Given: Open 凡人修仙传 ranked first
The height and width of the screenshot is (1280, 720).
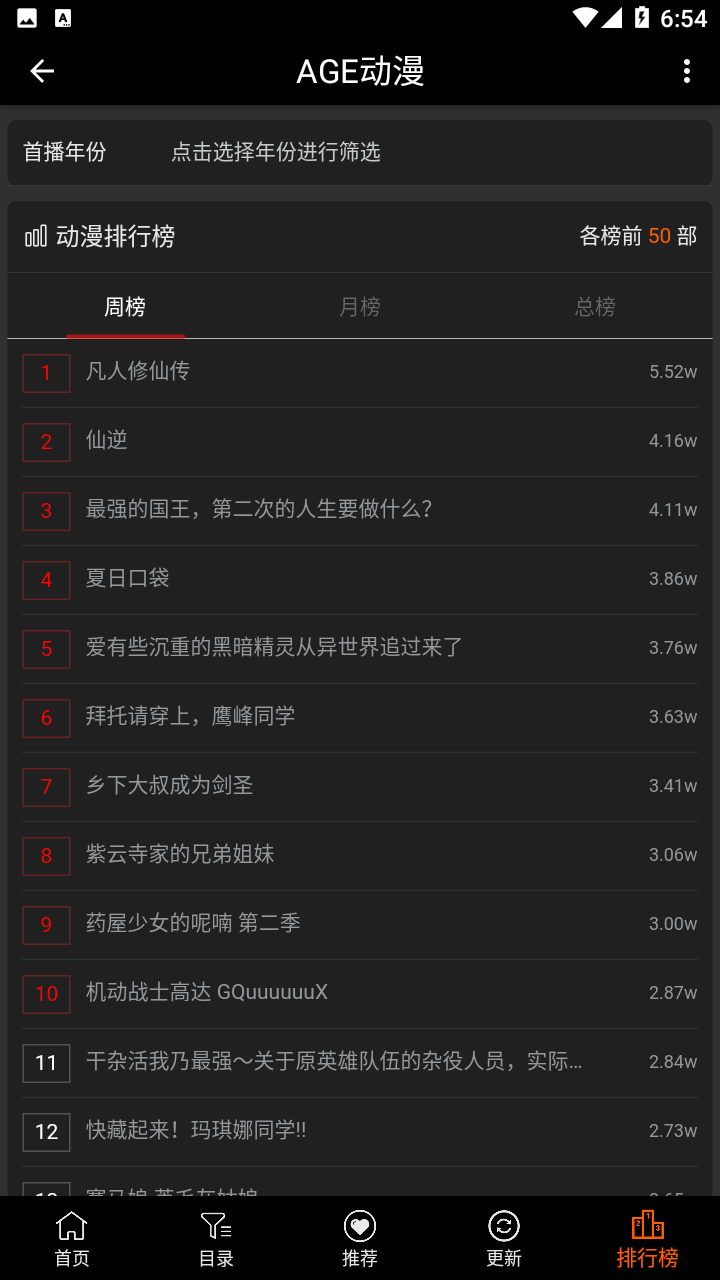Looking at the screenshot, I should coord(360,373).
